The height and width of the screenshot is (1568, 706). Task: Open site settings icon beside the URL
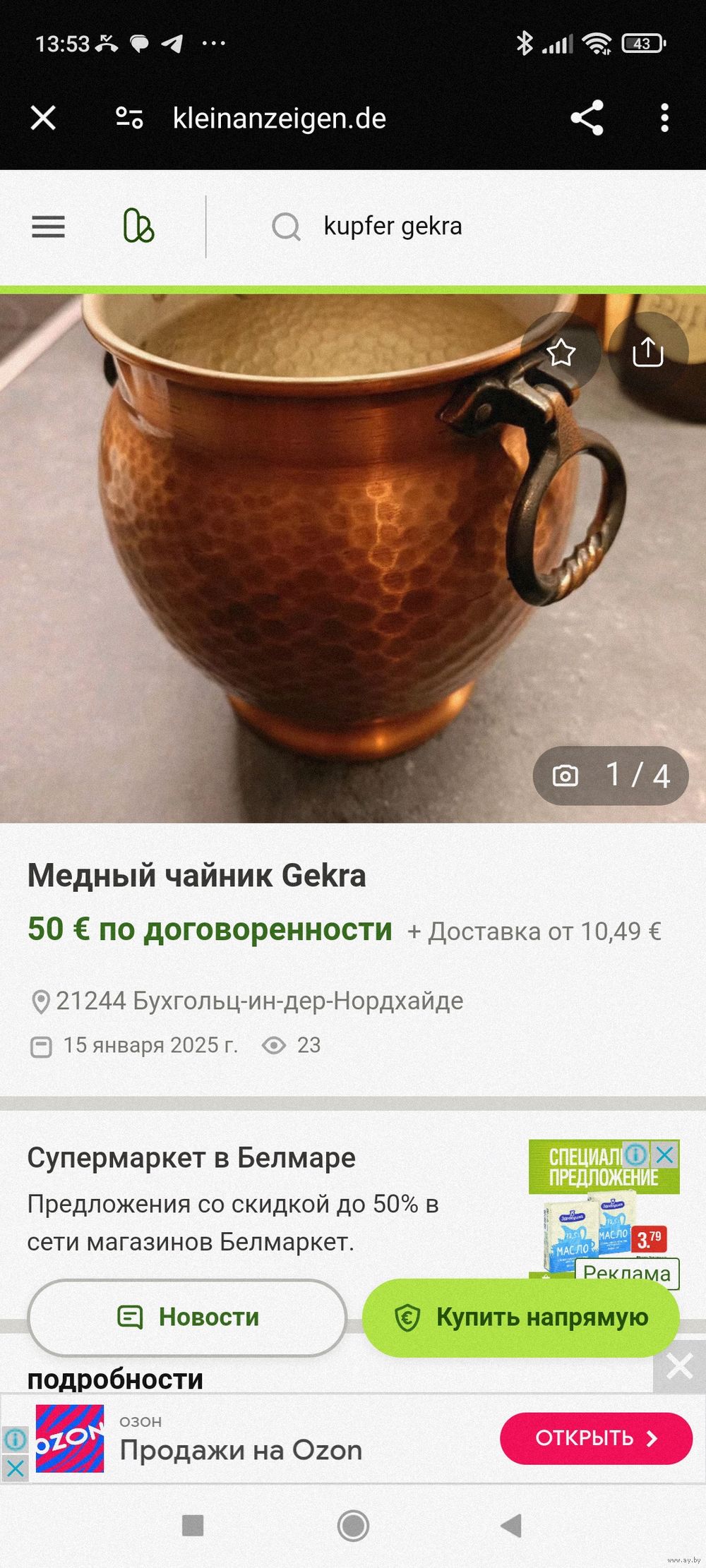point(129,118)
